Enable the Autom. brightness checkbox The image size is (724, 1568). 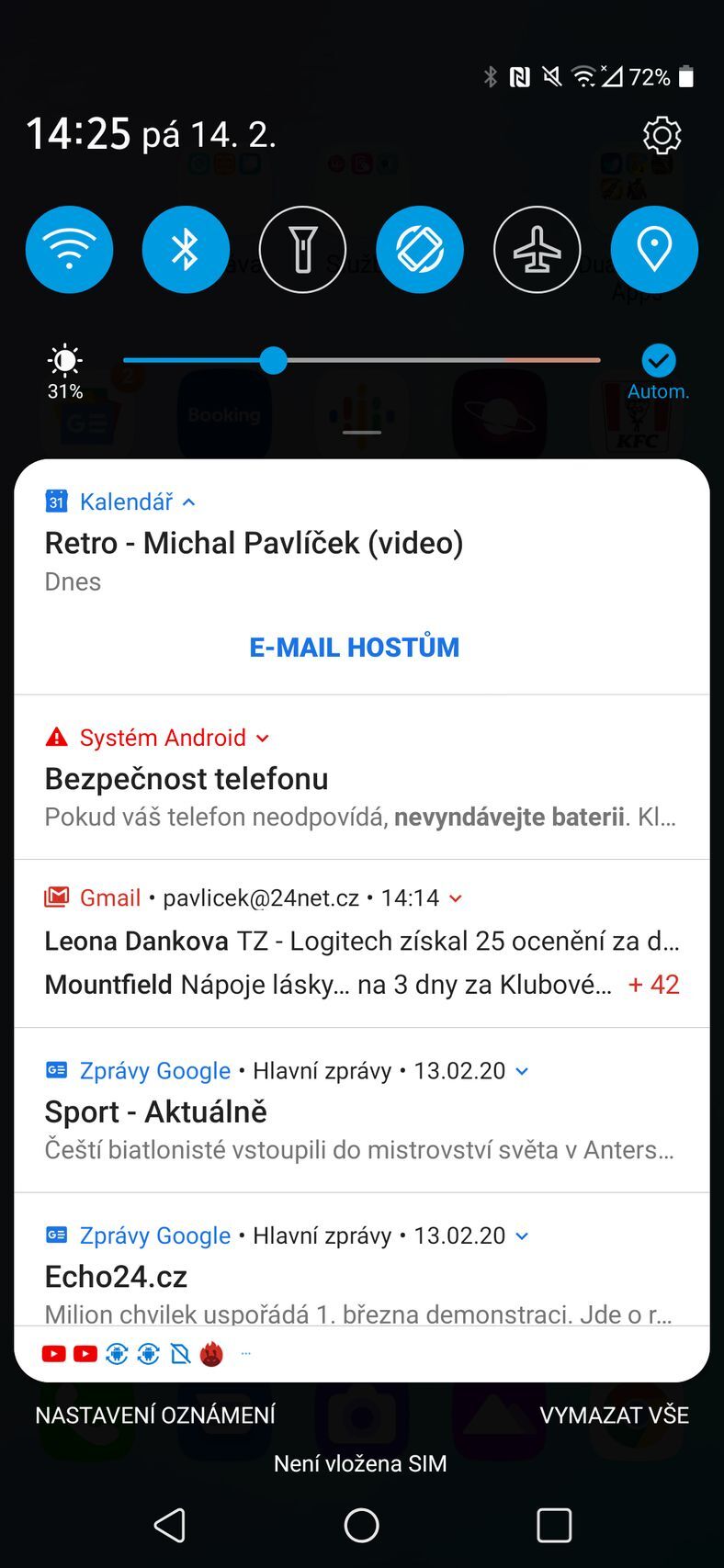click(658, 361)
